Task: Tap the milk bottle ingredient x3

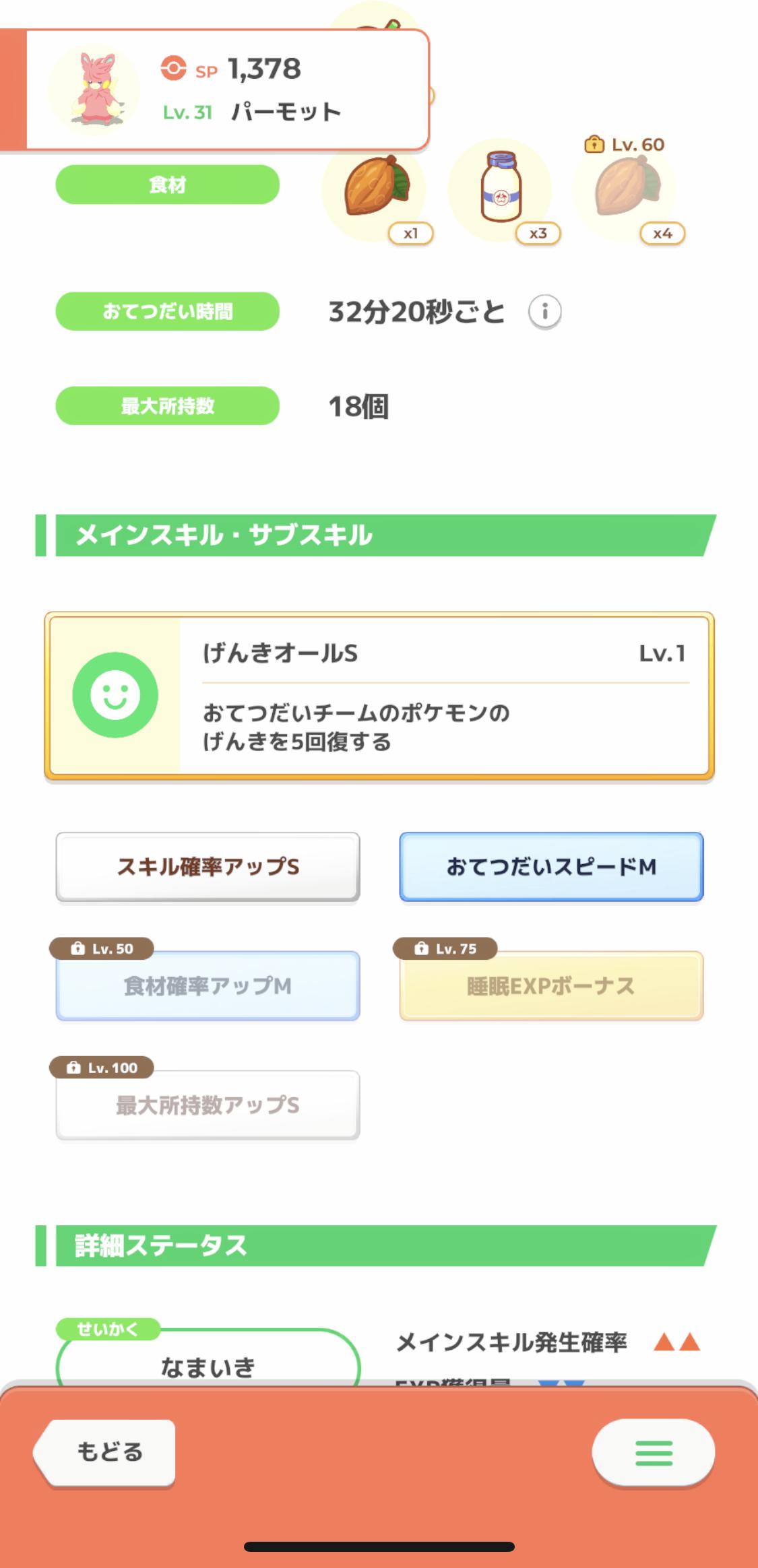Action: [x=501, y=189]
